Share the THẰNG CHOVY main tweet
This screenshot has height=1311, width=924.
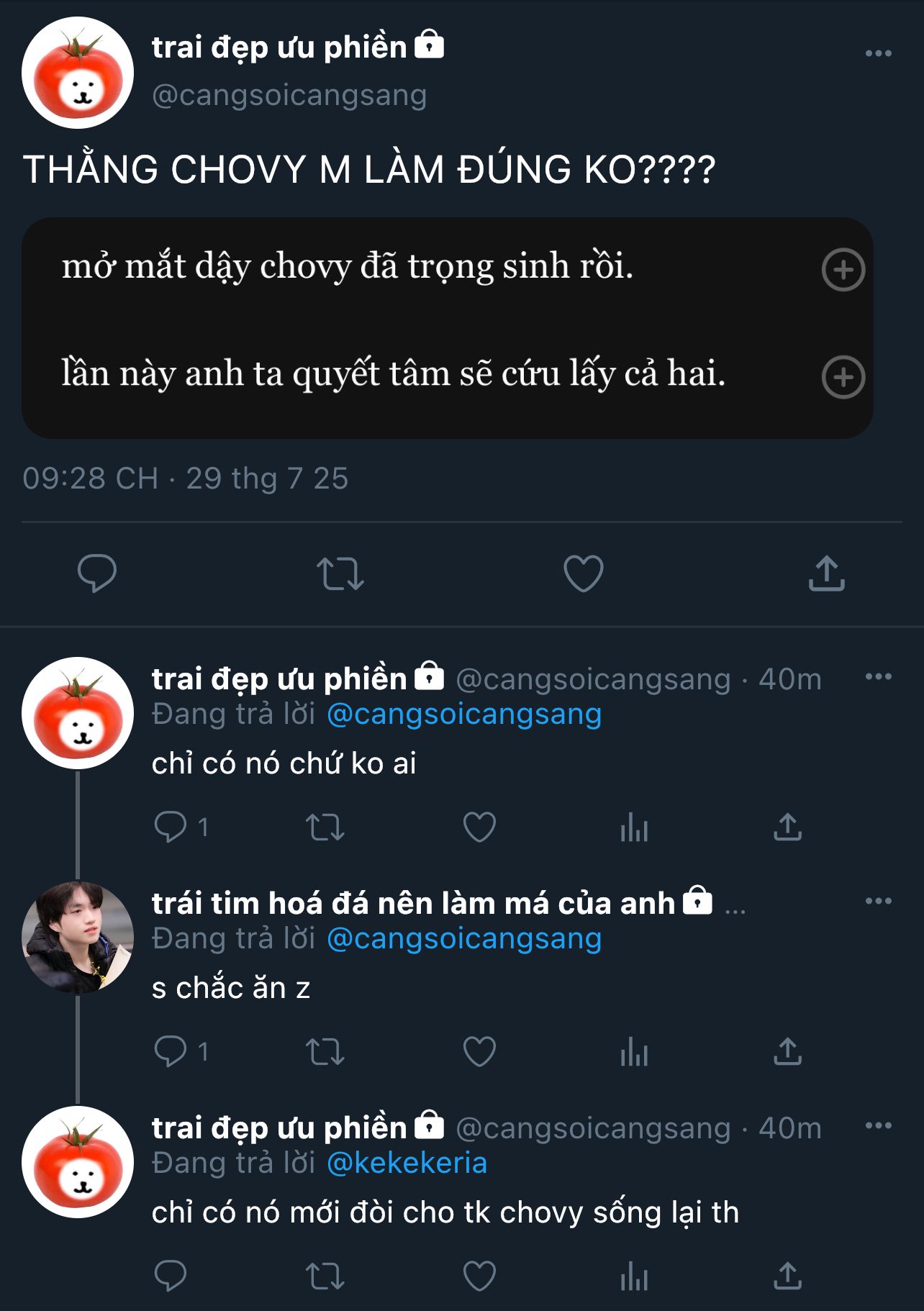click(826, 573)
